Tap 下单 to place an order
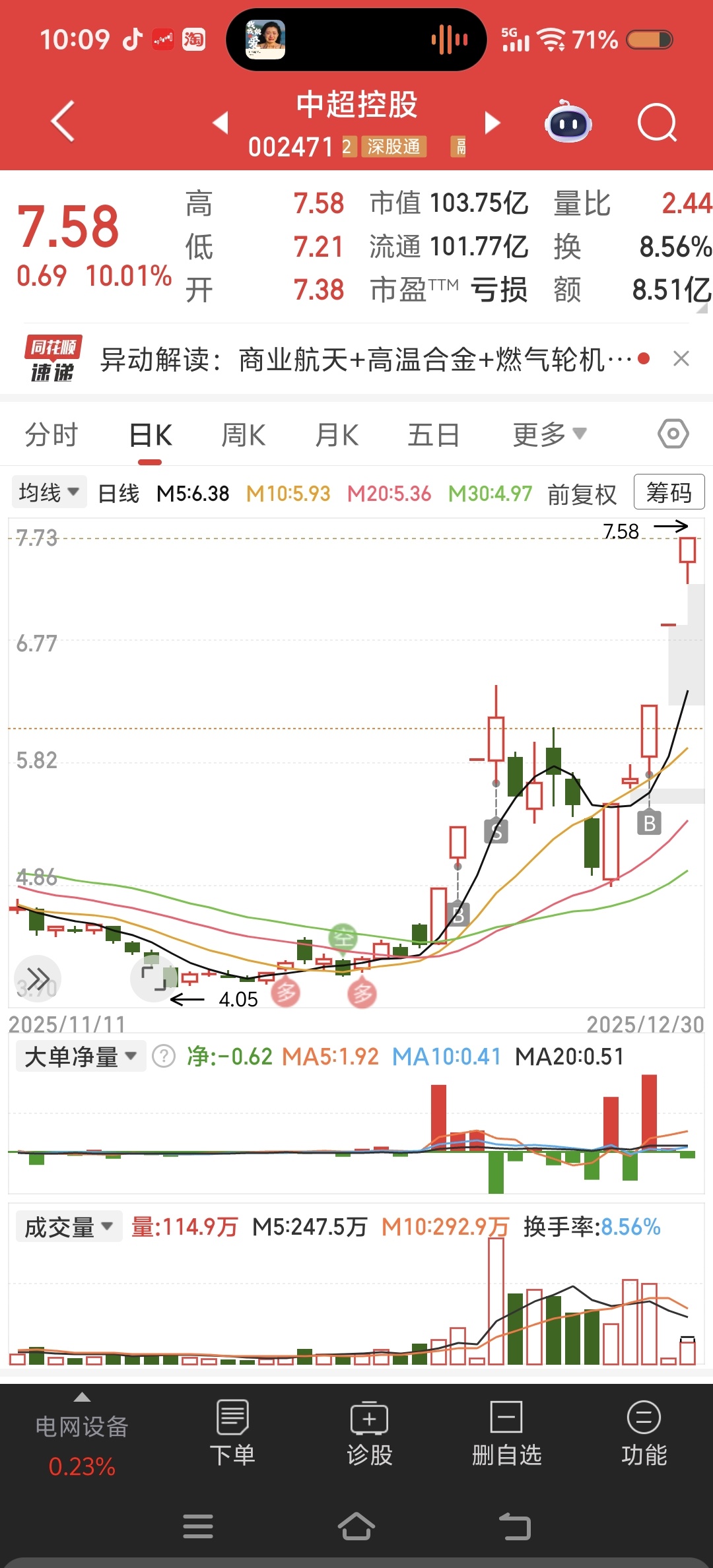The width and height of the screenshot is (713, 1568). (232, 1433)
